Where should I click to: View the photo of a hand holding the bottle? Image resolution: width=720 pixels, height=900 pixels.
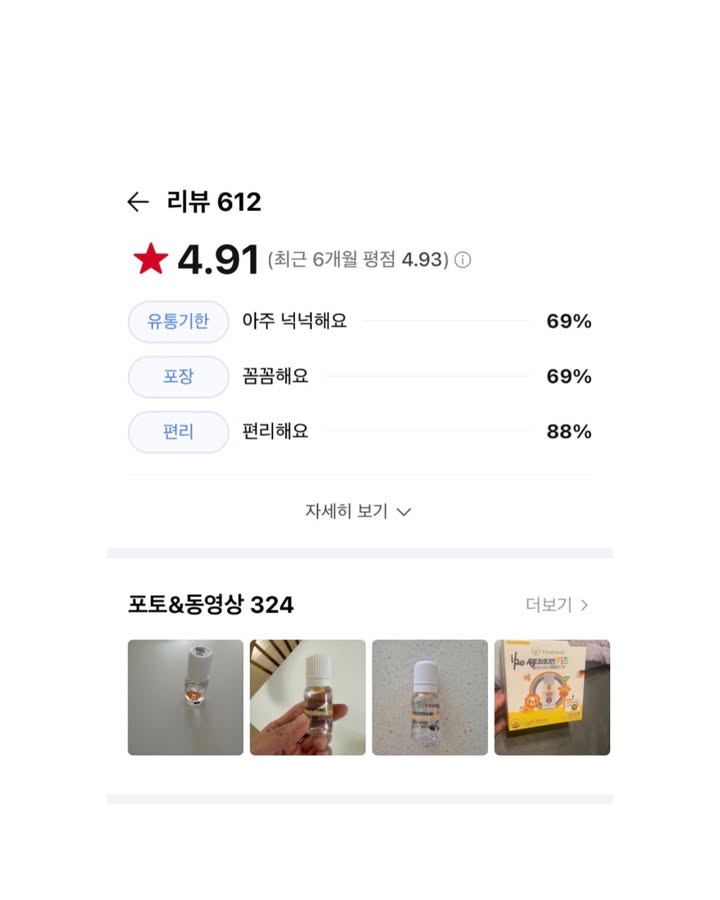tap(308, 697)
